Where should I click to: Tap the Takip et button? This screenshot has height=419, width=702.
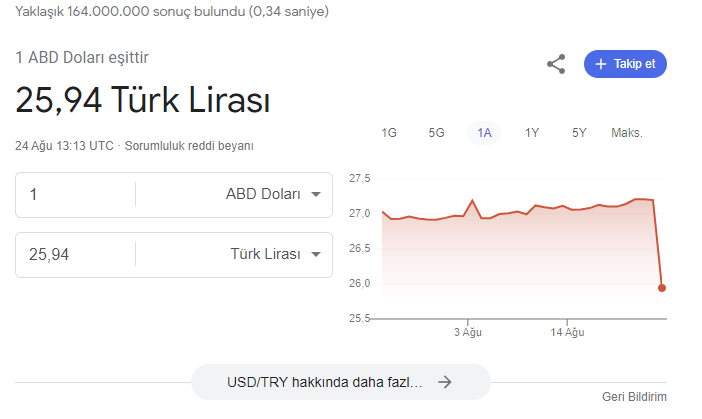625,64
